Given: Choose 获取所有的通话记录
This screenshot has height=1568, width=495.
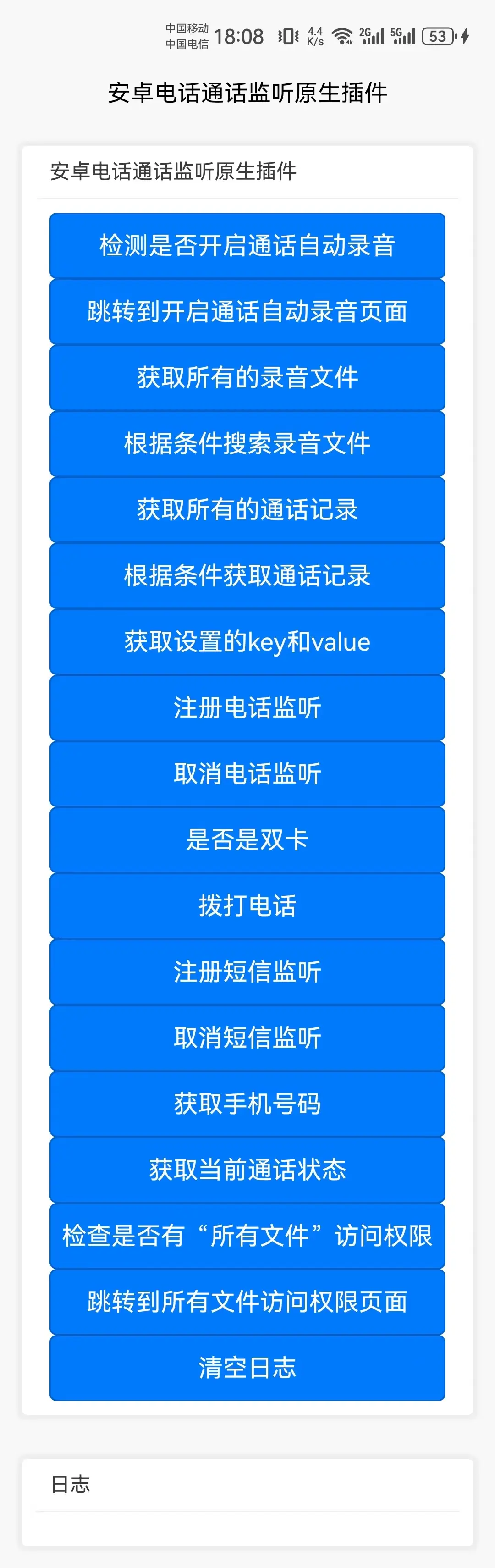Looking at the screenshot, I should tap(247, 509).
